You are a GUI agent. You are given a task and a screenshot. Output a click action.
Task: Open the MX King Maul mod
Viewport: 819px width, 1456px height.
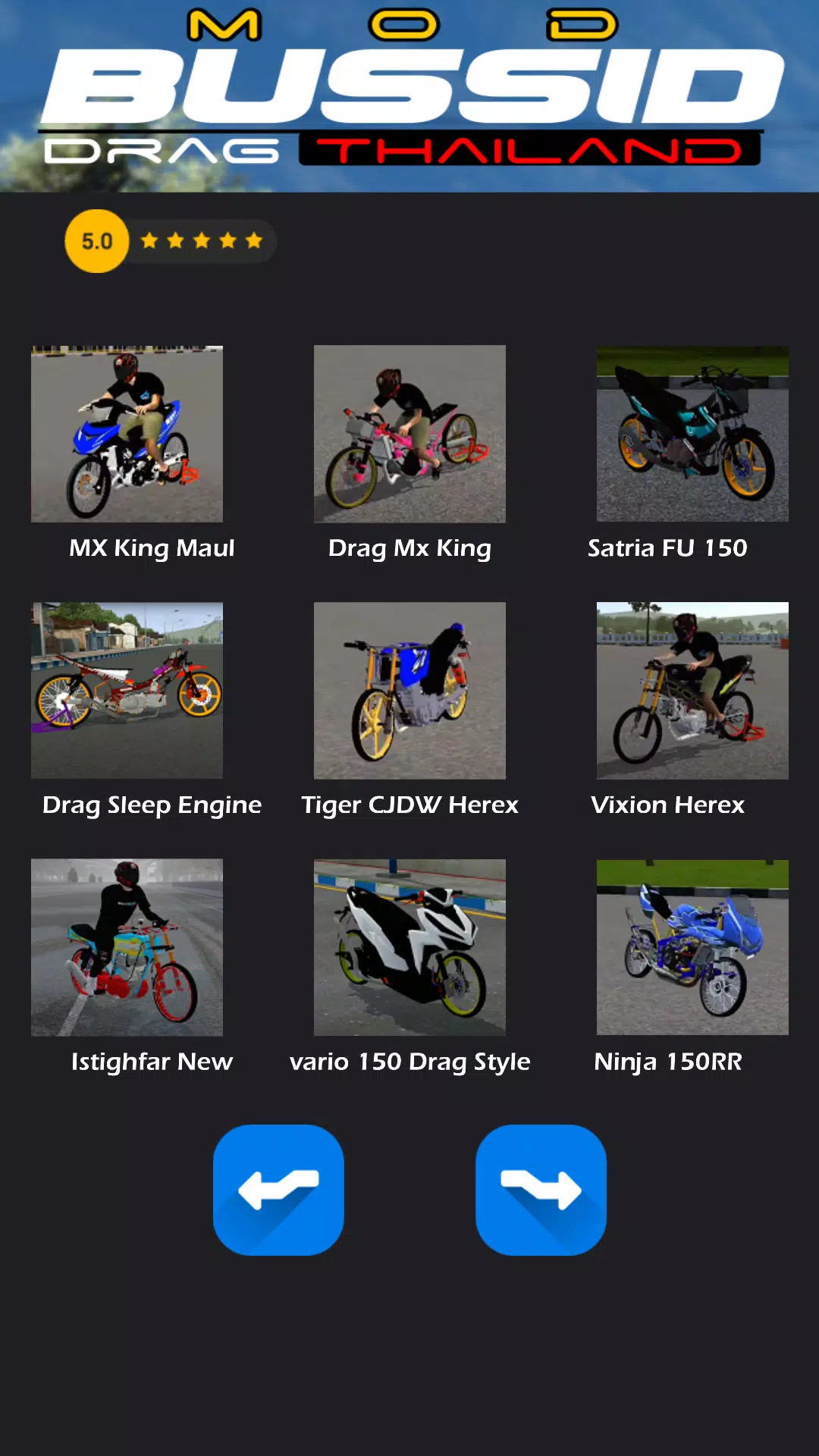[127, 434]
